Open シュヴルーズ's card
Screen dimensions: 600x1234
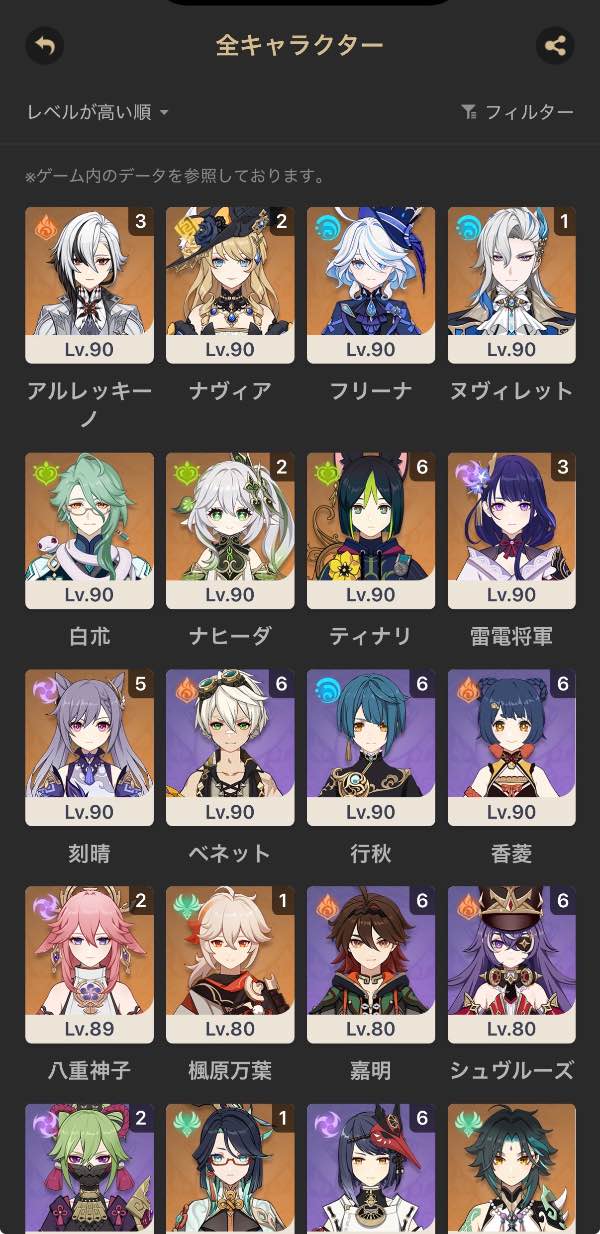pyautogui.click(x=512, y=964)
